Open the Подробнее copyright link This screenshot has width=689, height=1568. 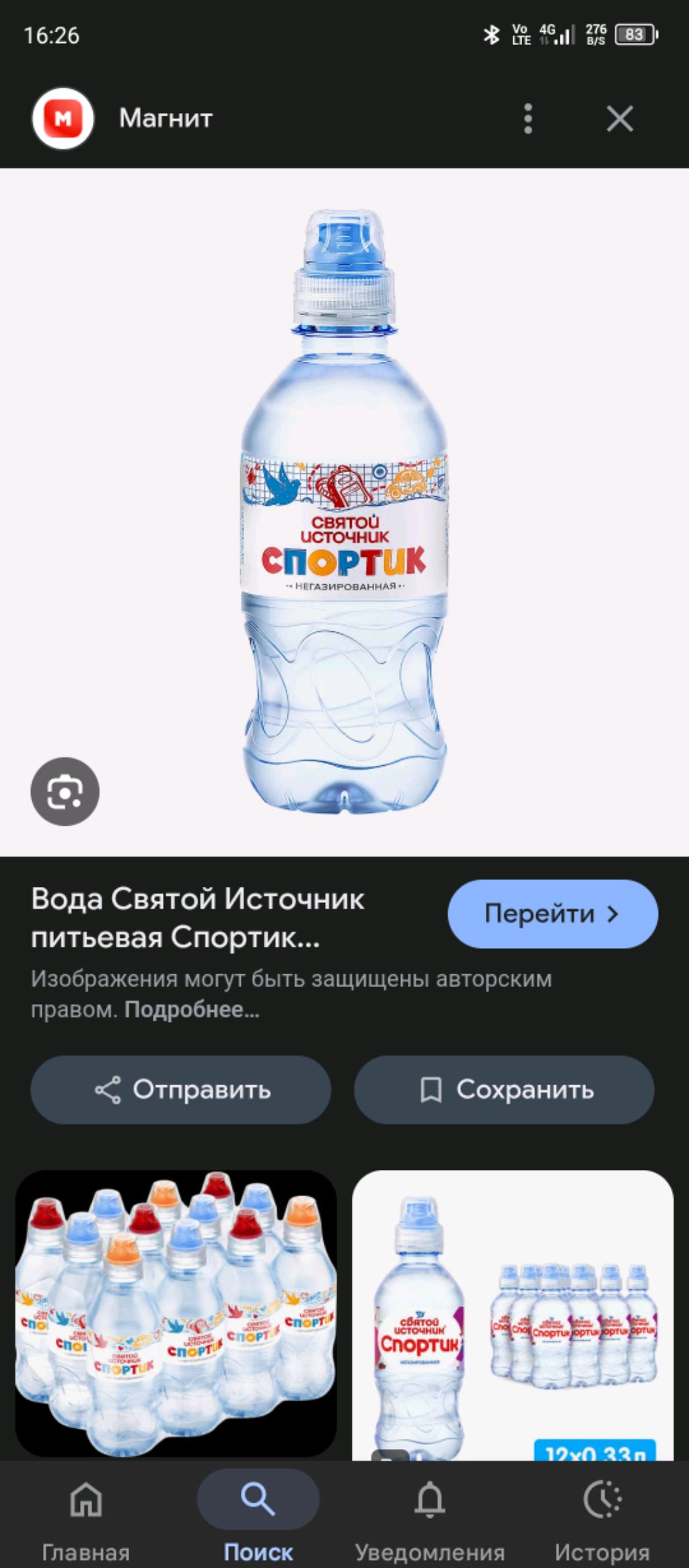pyautogui.click(x=192, y=1009)
